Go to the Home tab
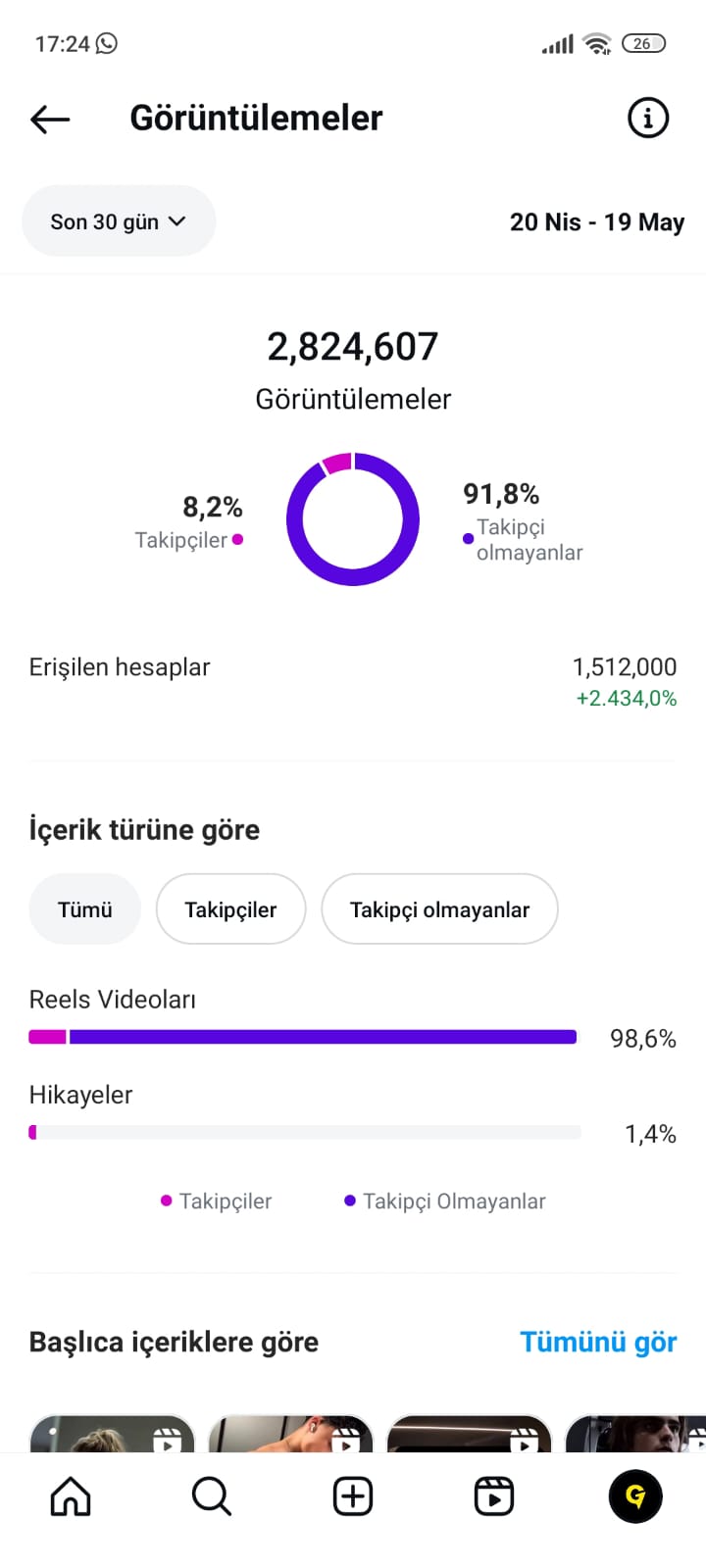 click(71, 1496)
